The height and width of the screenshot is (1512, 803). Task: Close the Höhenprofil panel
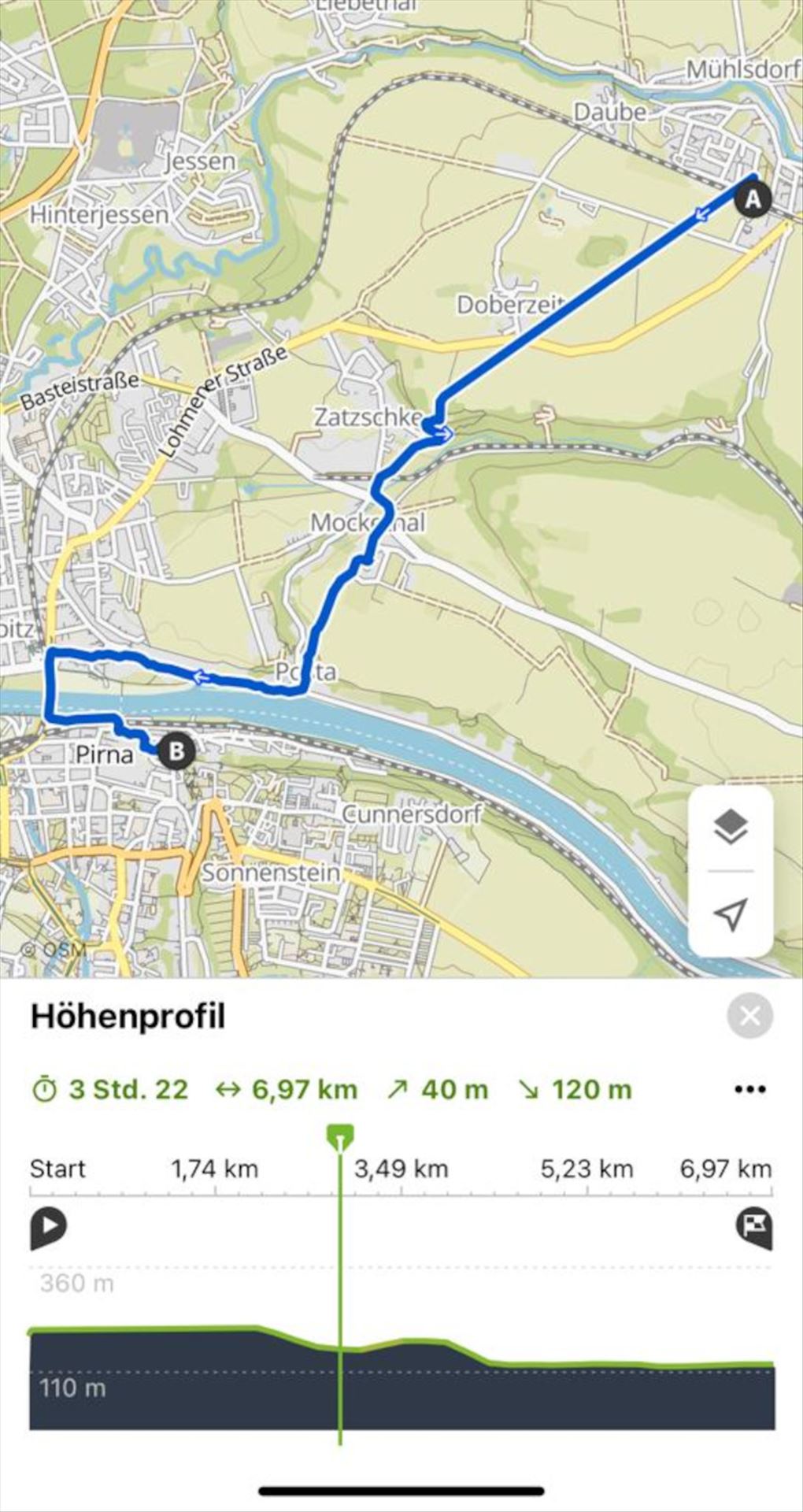pos(749,1017)
